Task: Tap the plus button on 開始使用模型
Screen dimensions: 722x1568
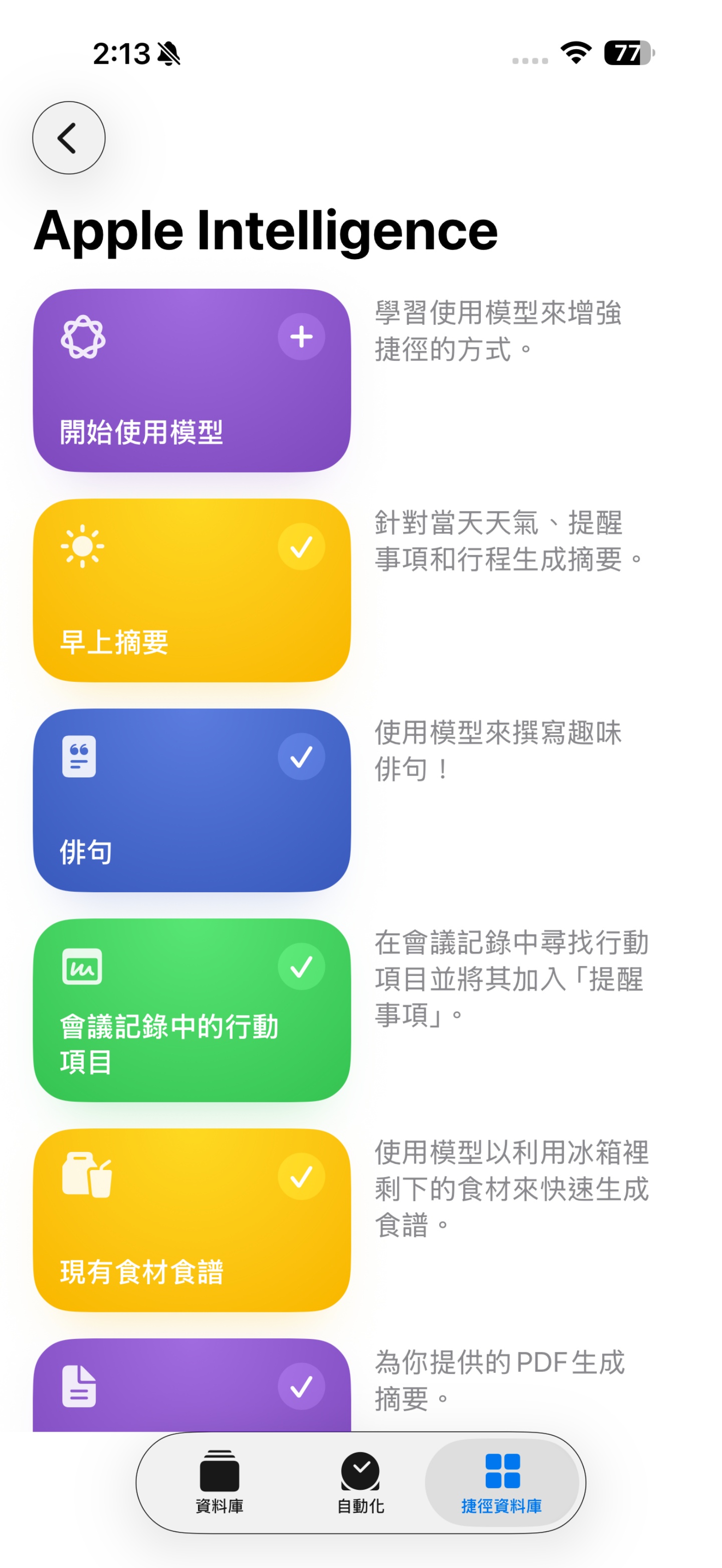Action: tap(301, 335)
